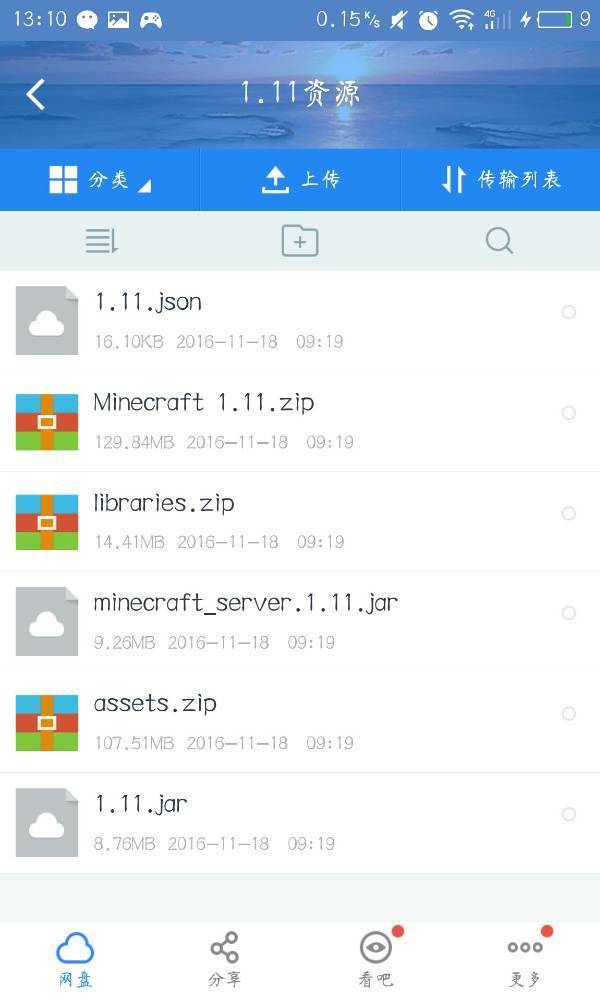This screenshot has height=1000, width=600.
Task: Select the circle next to Minecraft 1.11.zip
Action: pos(569,413)
